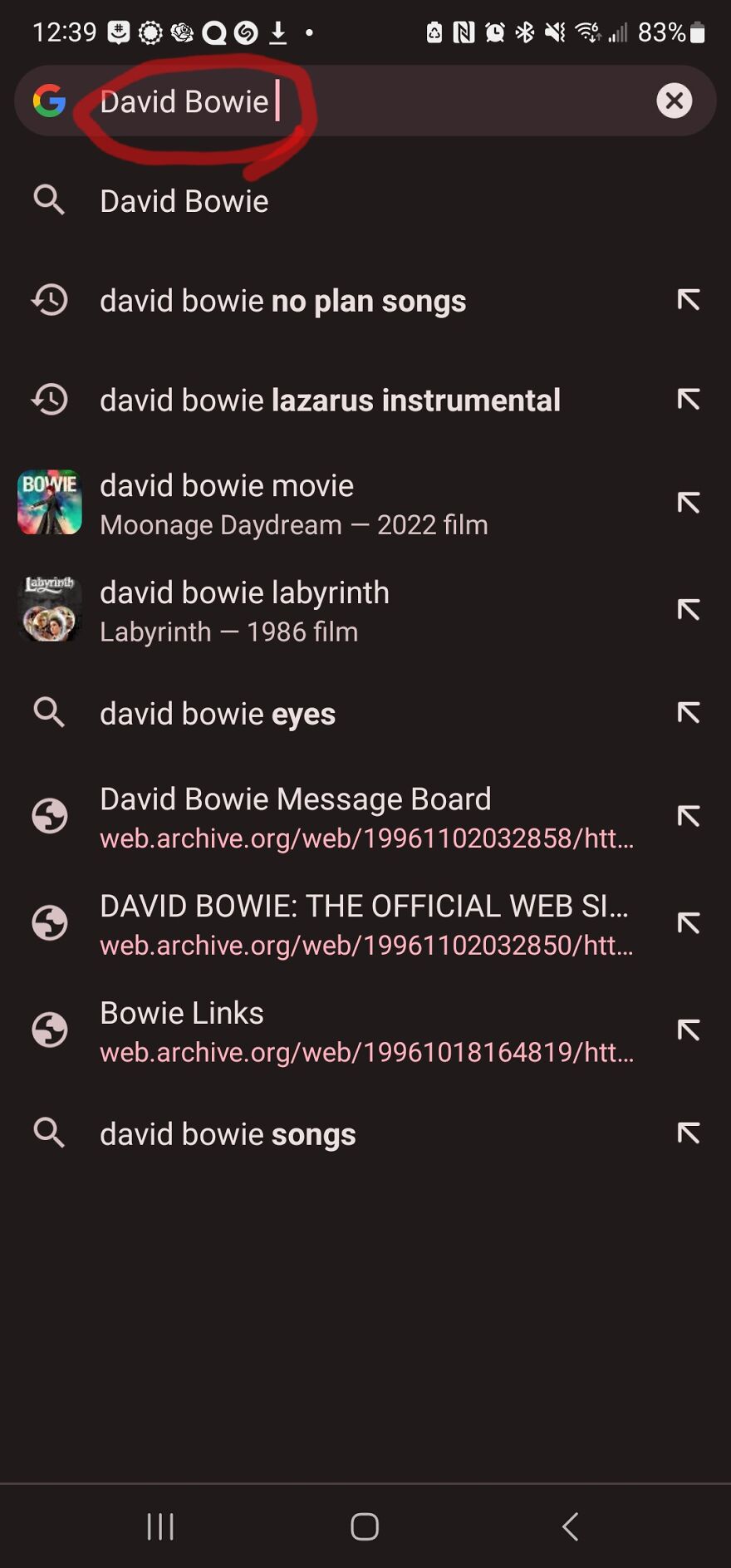The width and height of the screenshot is (731, 1568).
Task: Tap the Labyrinth movie poster thumbnail
Action: [49, 609]
